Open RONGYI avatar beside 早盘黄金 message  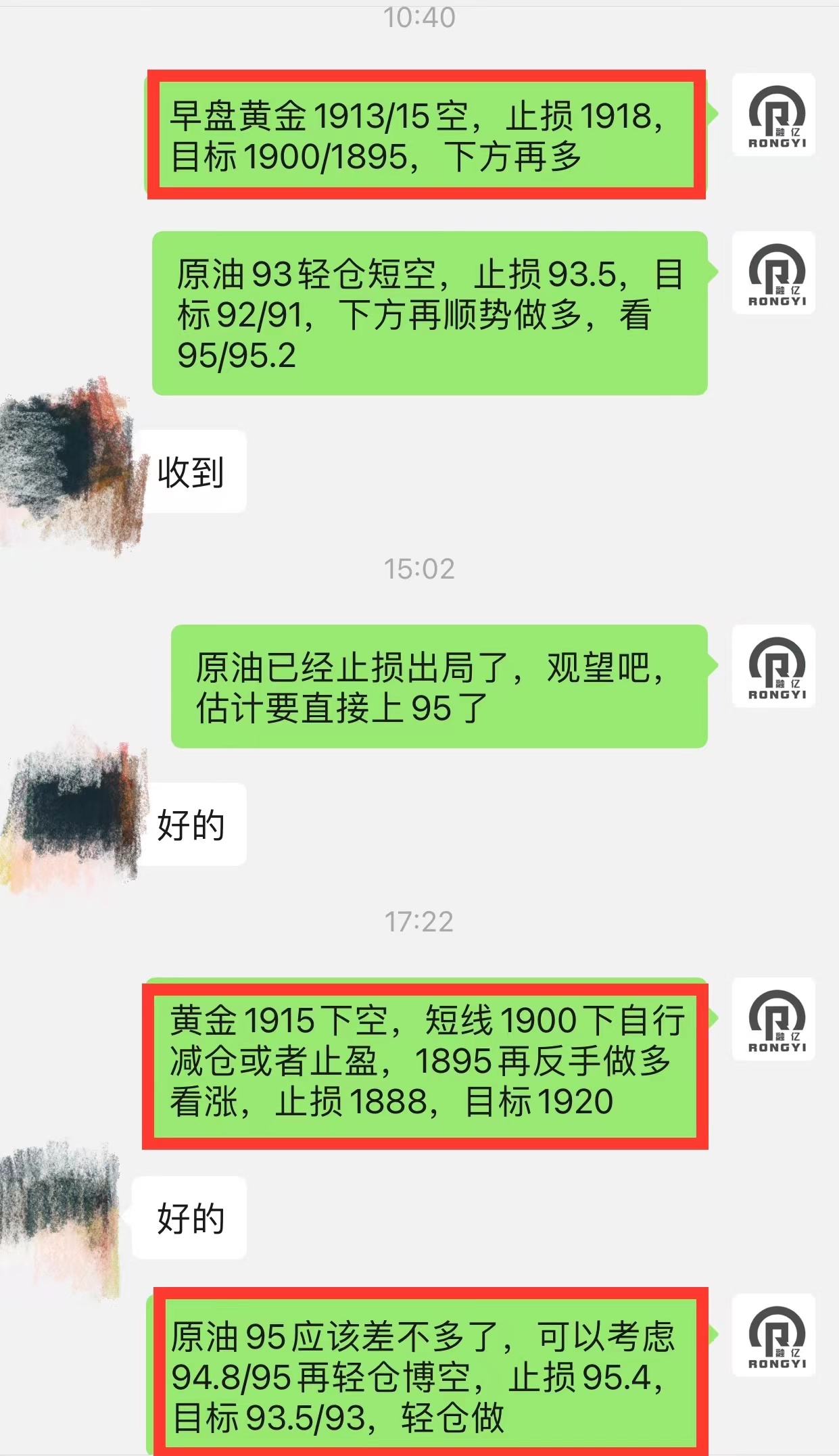coord(773,115)
